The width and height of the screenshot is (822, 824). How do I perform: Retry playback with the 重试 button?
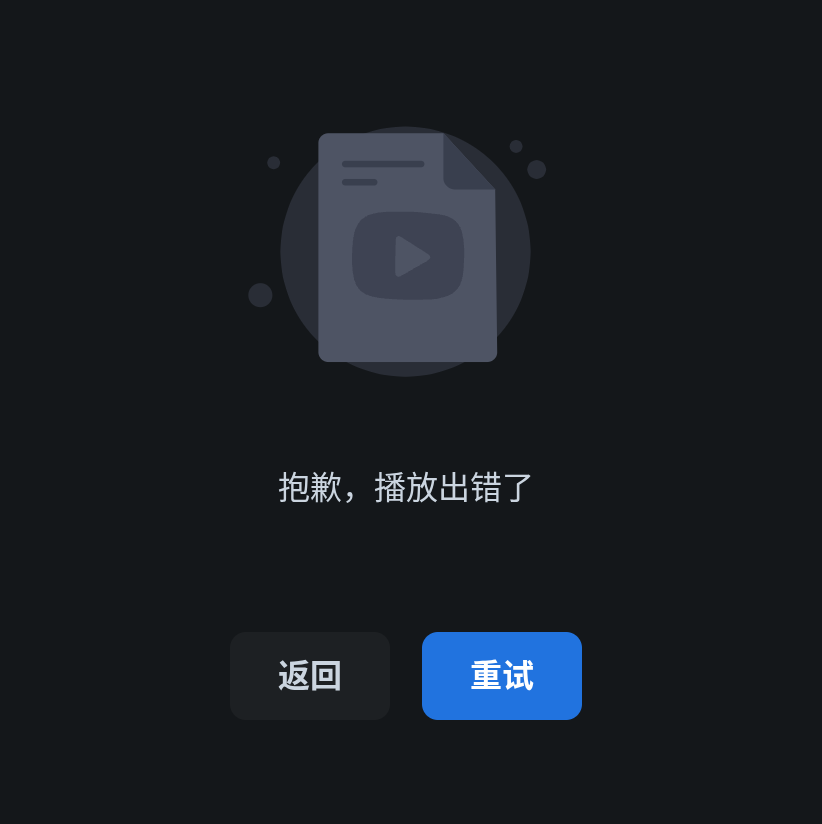pos(502,676)
